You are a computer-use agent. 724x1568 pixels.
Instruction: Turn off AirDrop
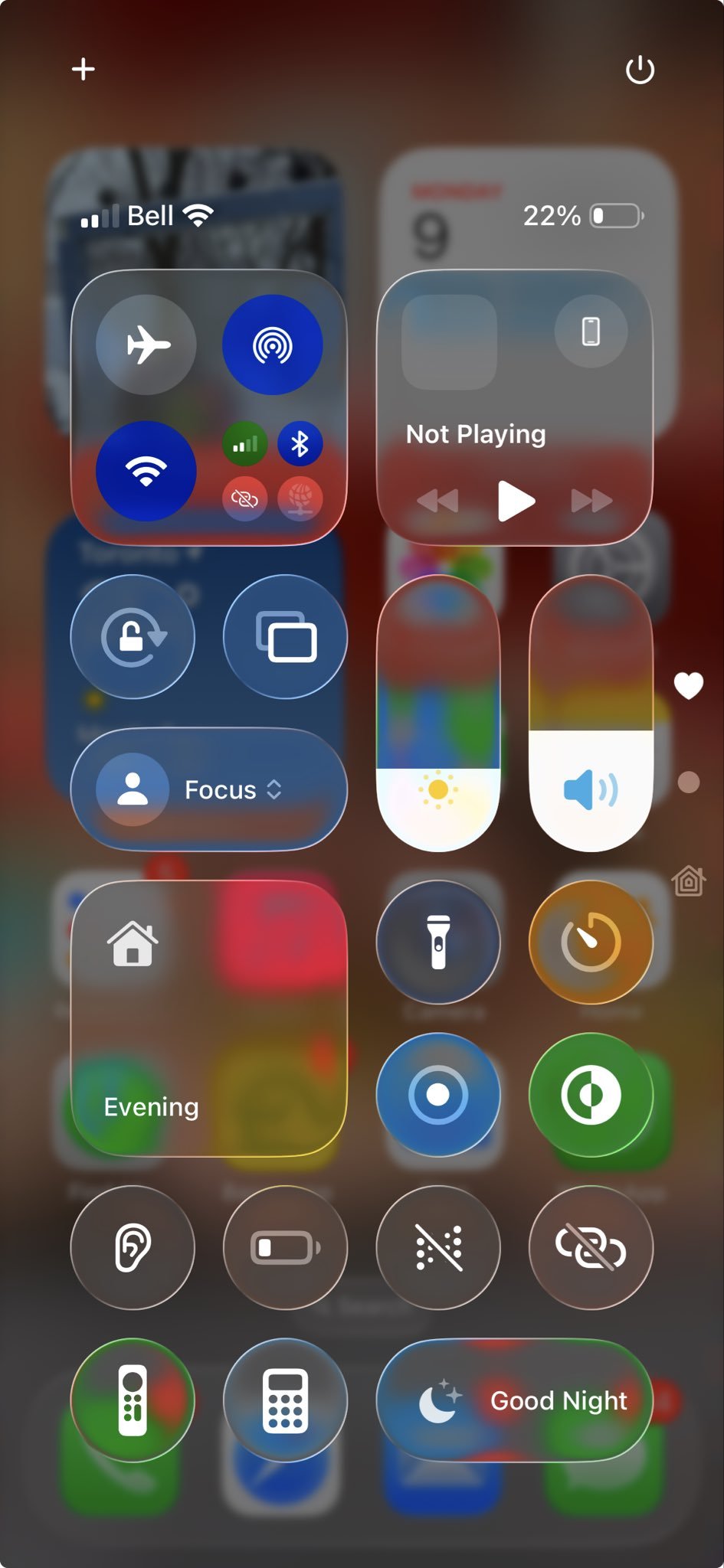tap(273, 345)
